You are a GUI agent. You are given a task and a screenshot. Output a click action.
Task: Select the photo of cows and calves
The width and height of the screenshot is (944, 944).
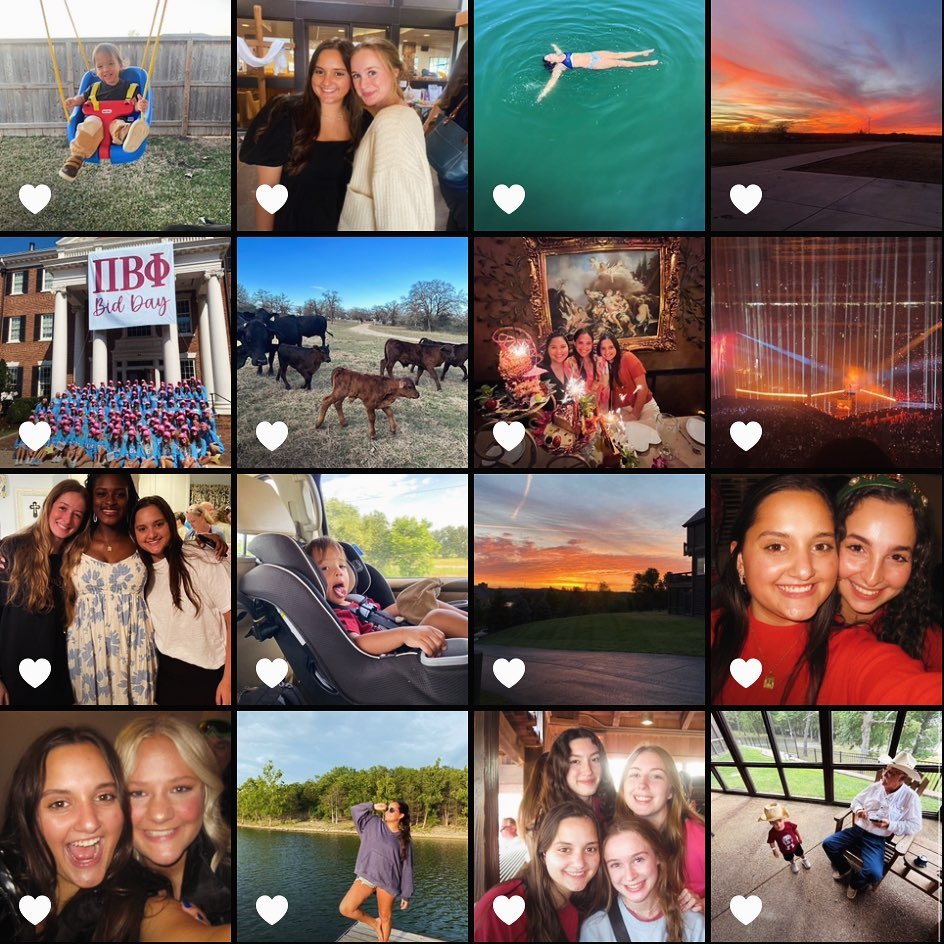click(x=352, y=352)
